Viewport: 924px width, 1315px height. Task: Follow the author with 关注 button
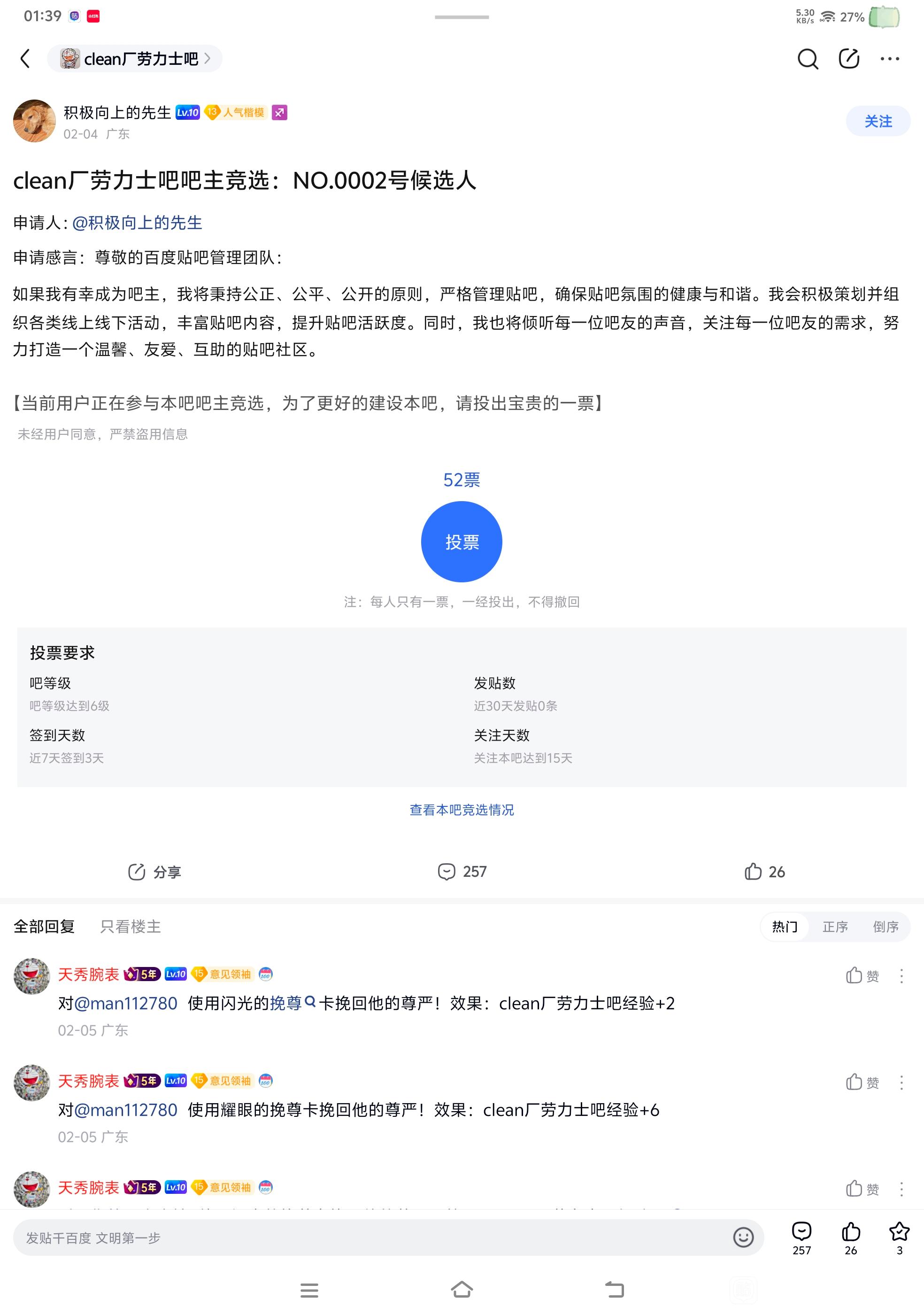pos(878,122)
